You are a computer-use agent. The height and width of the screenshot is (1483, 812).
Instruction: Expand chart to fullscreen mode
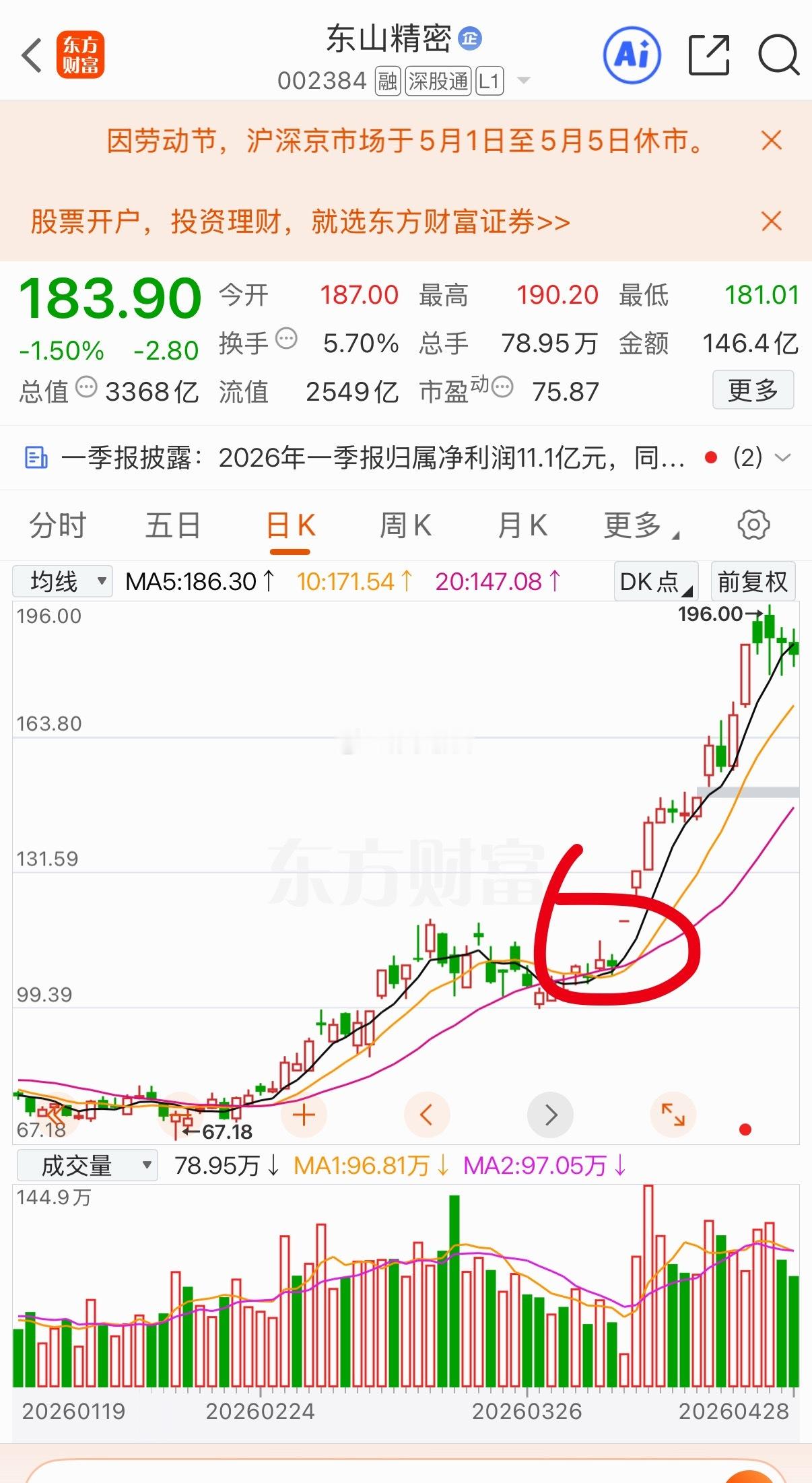[673, 1114]
